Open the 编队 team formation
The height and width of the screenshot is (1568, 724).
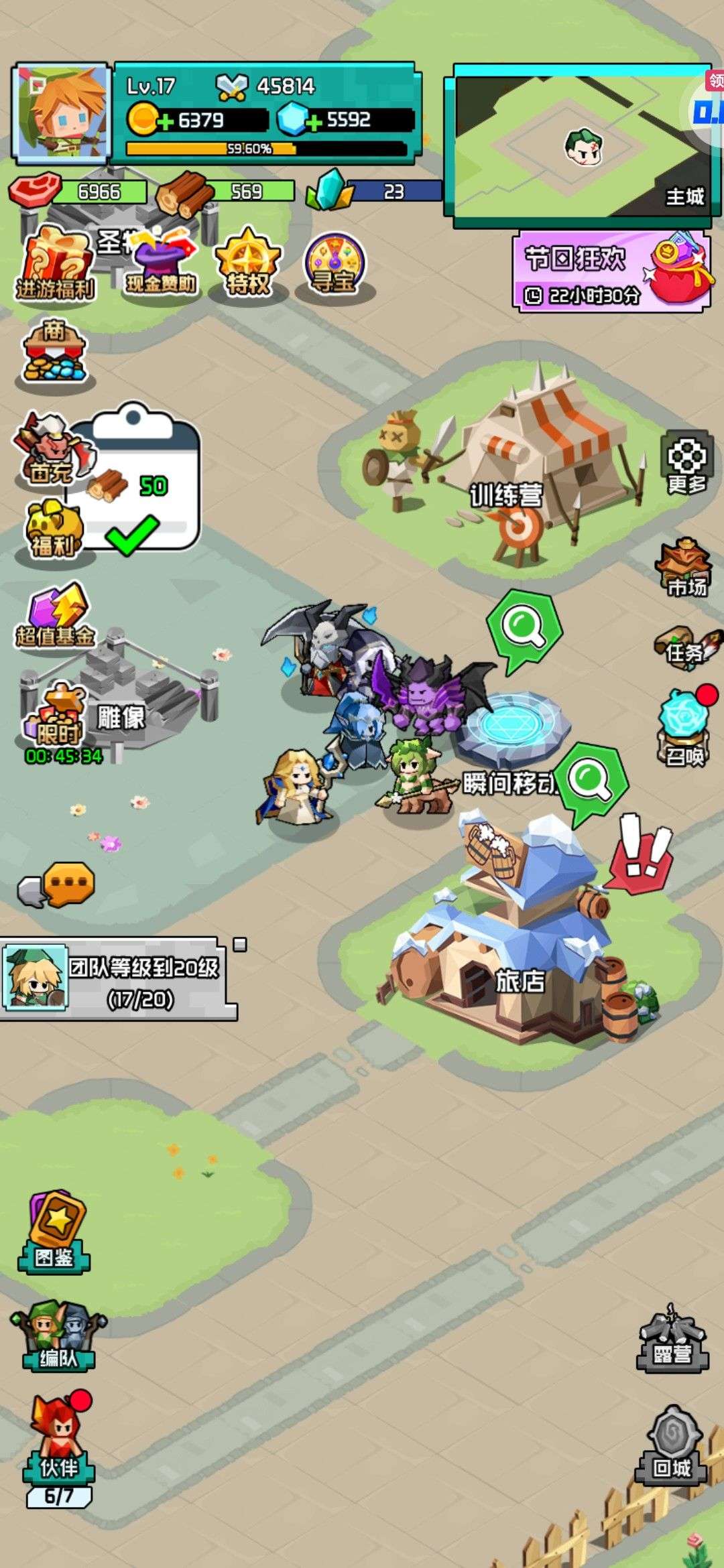coord(57,1337)
